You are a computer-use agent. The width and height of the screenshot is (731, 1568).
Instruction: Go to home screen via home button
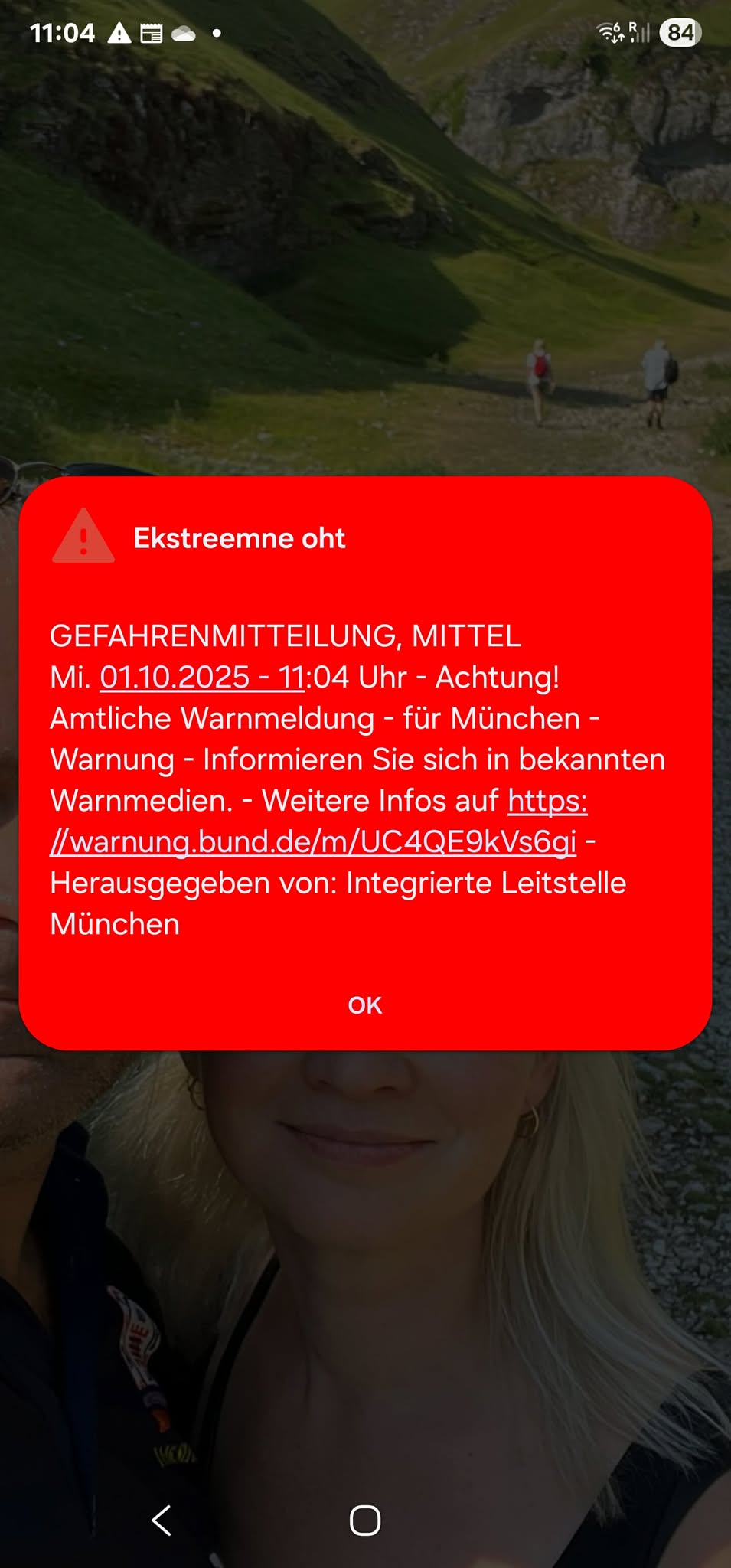(x=365, y=1520)
